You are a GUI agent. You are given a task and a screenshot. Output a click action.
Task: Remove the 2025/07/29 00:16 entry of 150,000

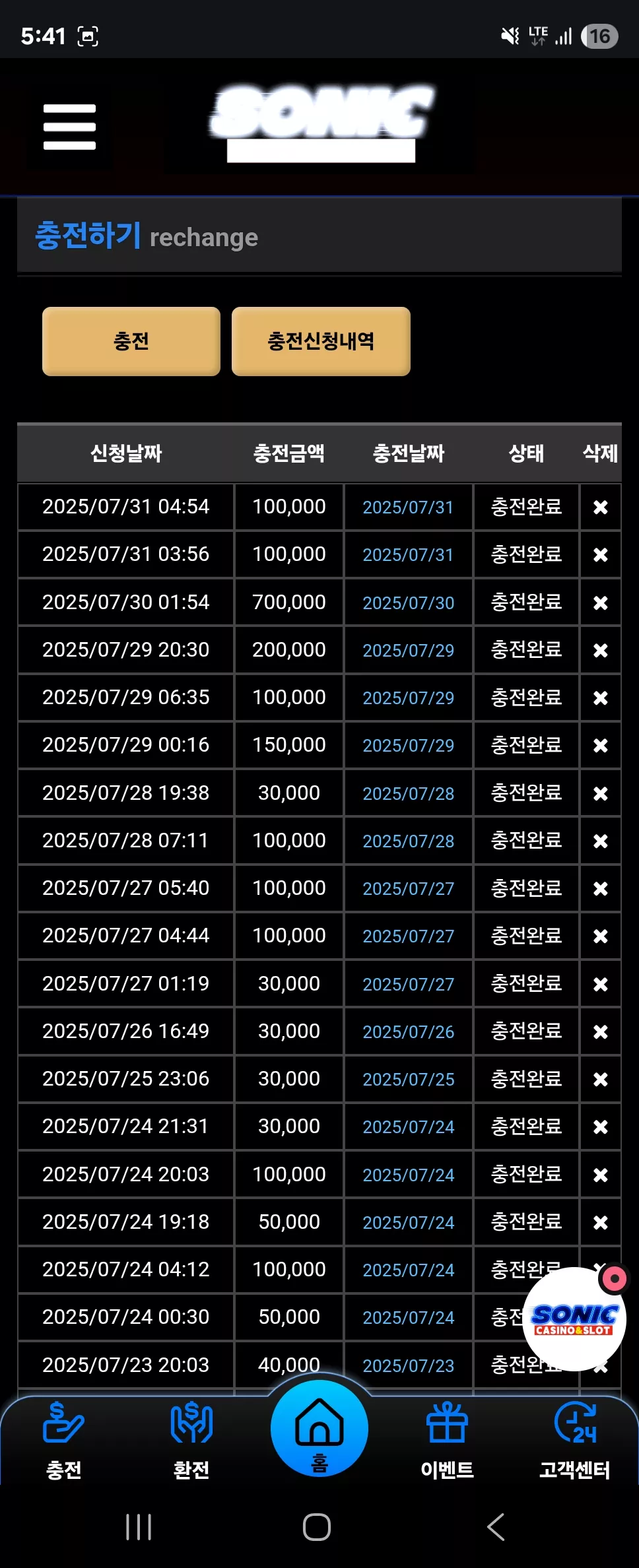600,745
